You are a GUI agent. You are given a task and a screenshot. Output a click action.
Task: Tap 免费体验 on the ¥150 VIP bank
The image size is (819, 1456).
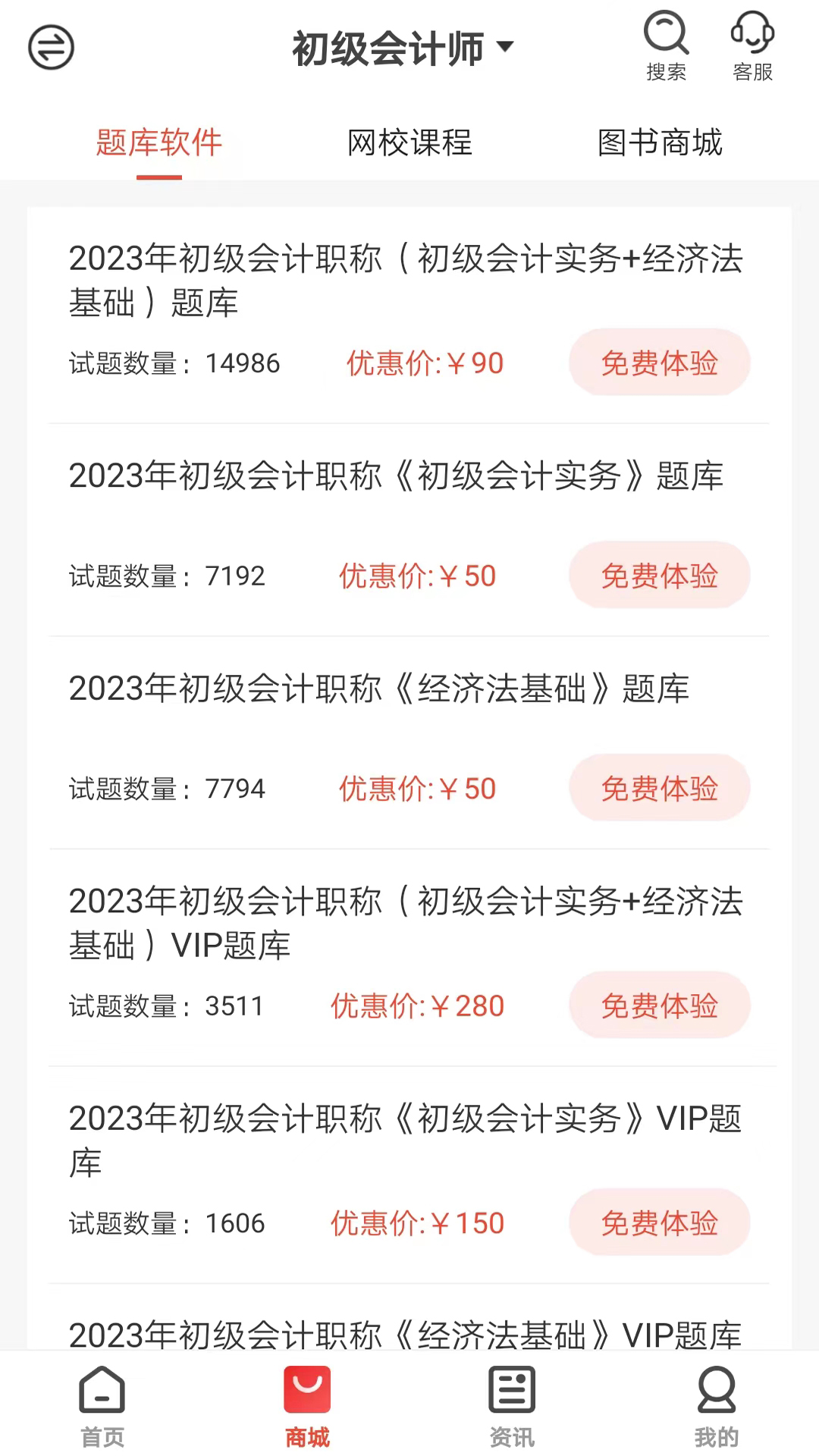click(x=659, y=1222)
